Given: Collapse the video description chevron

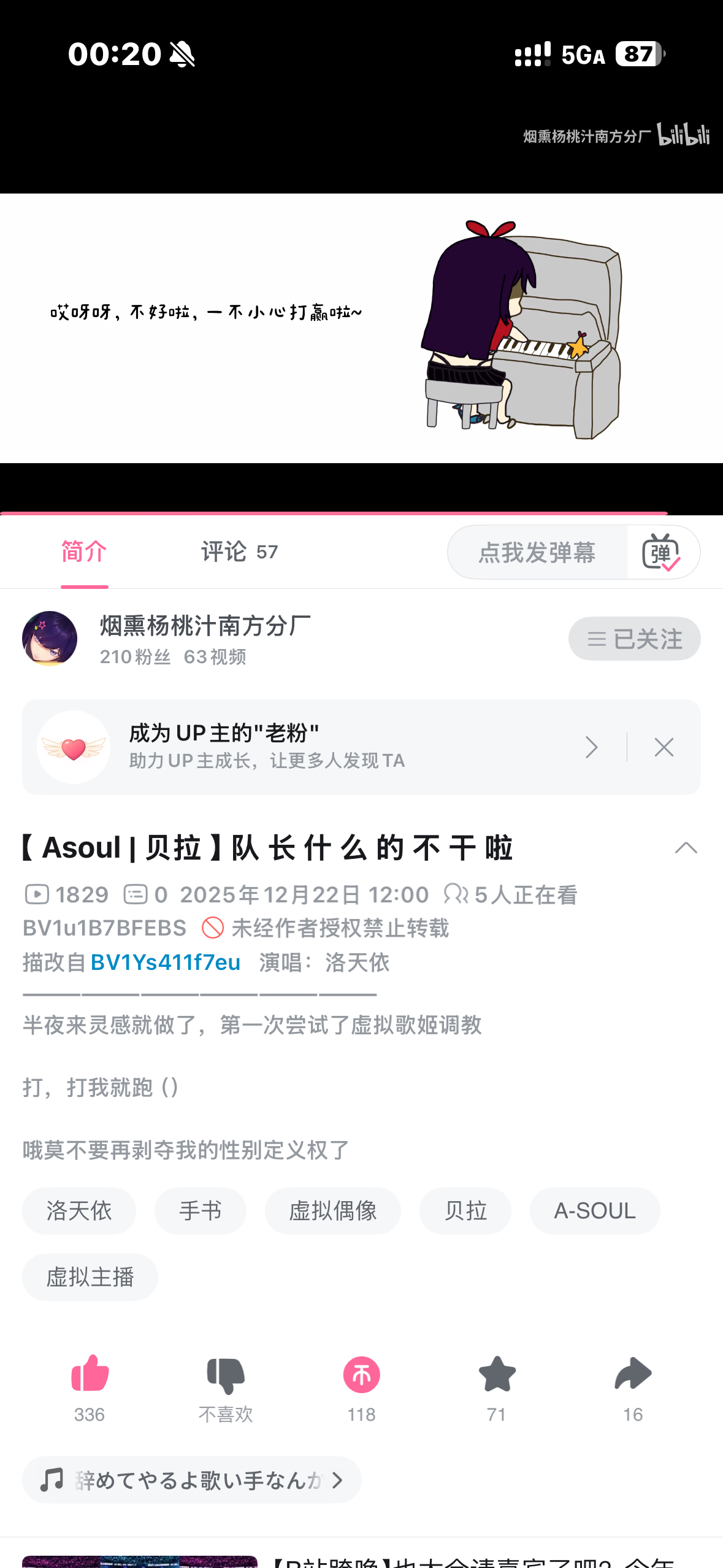Looking at the screenshot, I should [686, 848].
